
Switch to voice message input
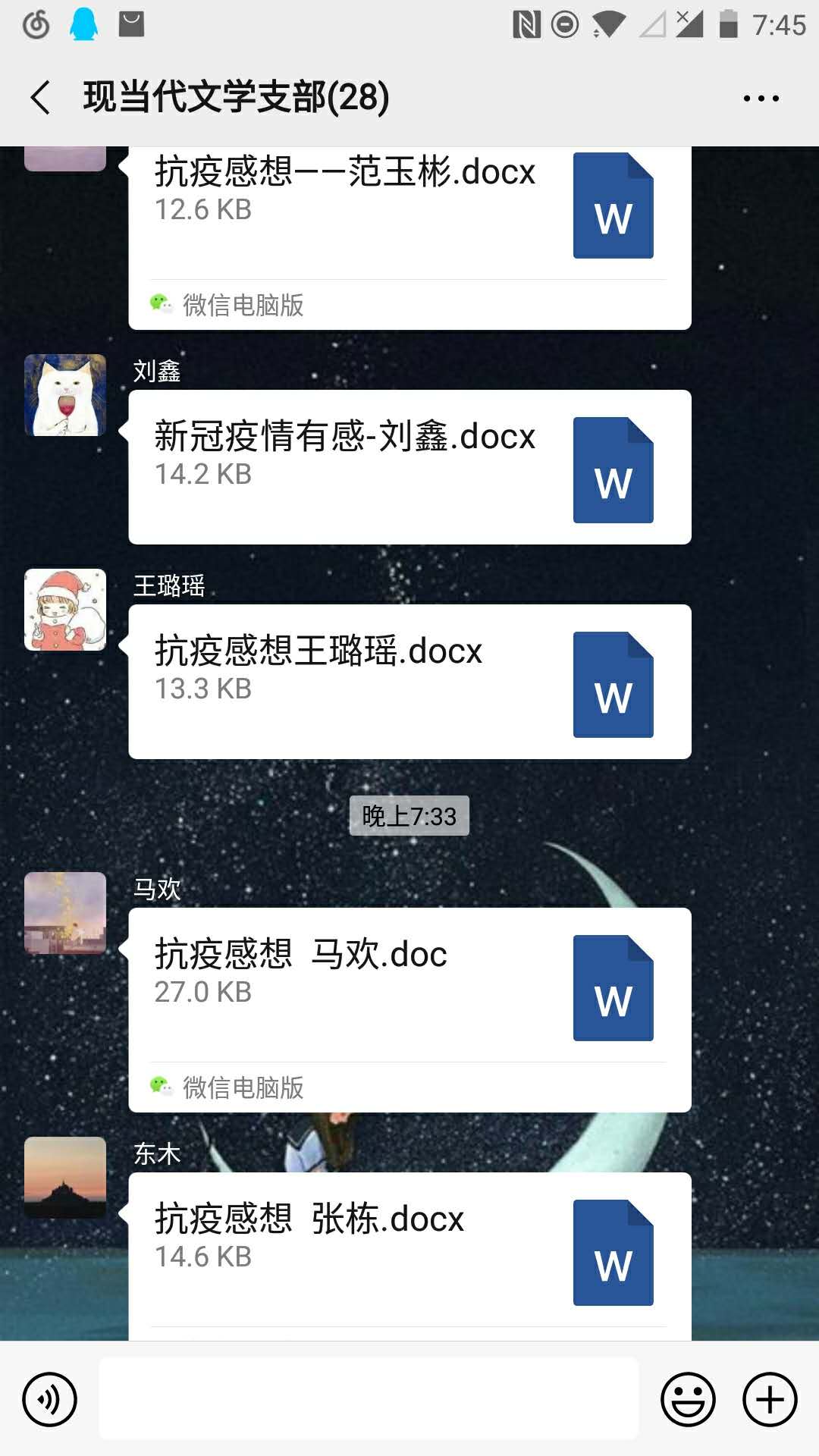(50, 1399)
